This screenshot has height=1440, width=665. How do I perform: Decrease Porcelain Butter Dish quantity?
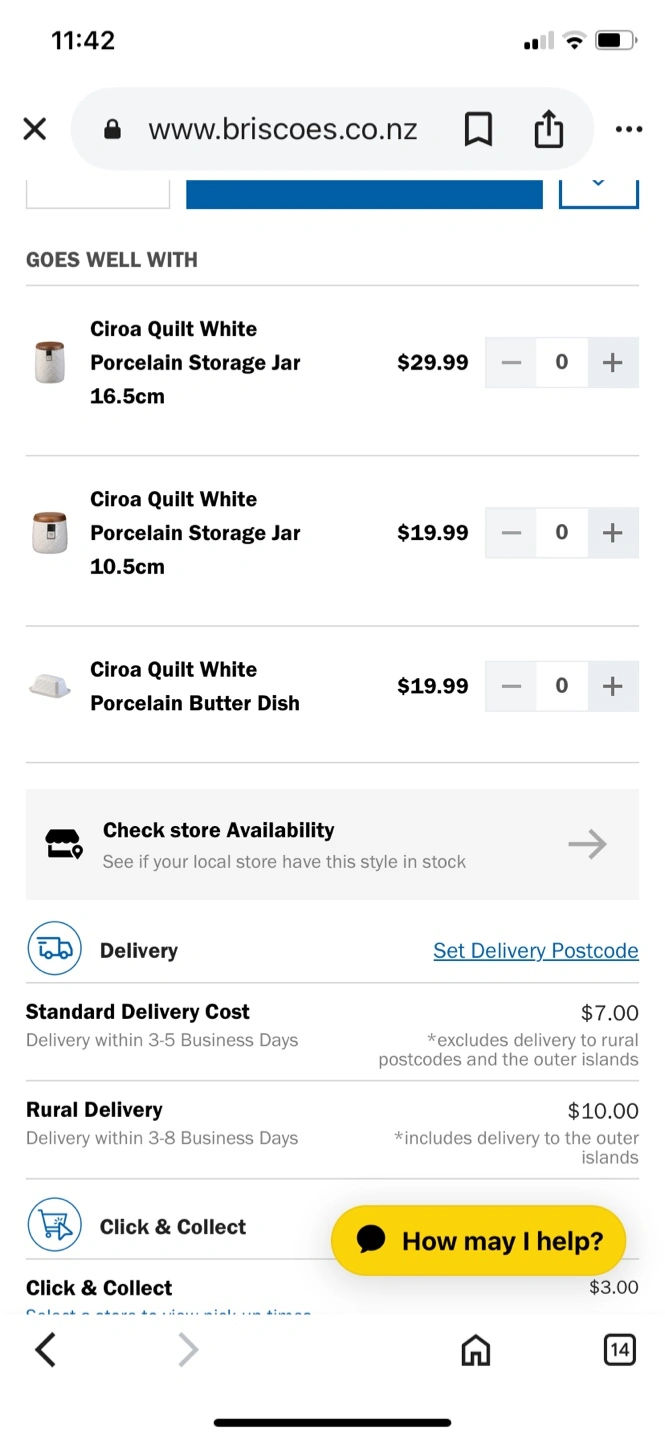511,686
